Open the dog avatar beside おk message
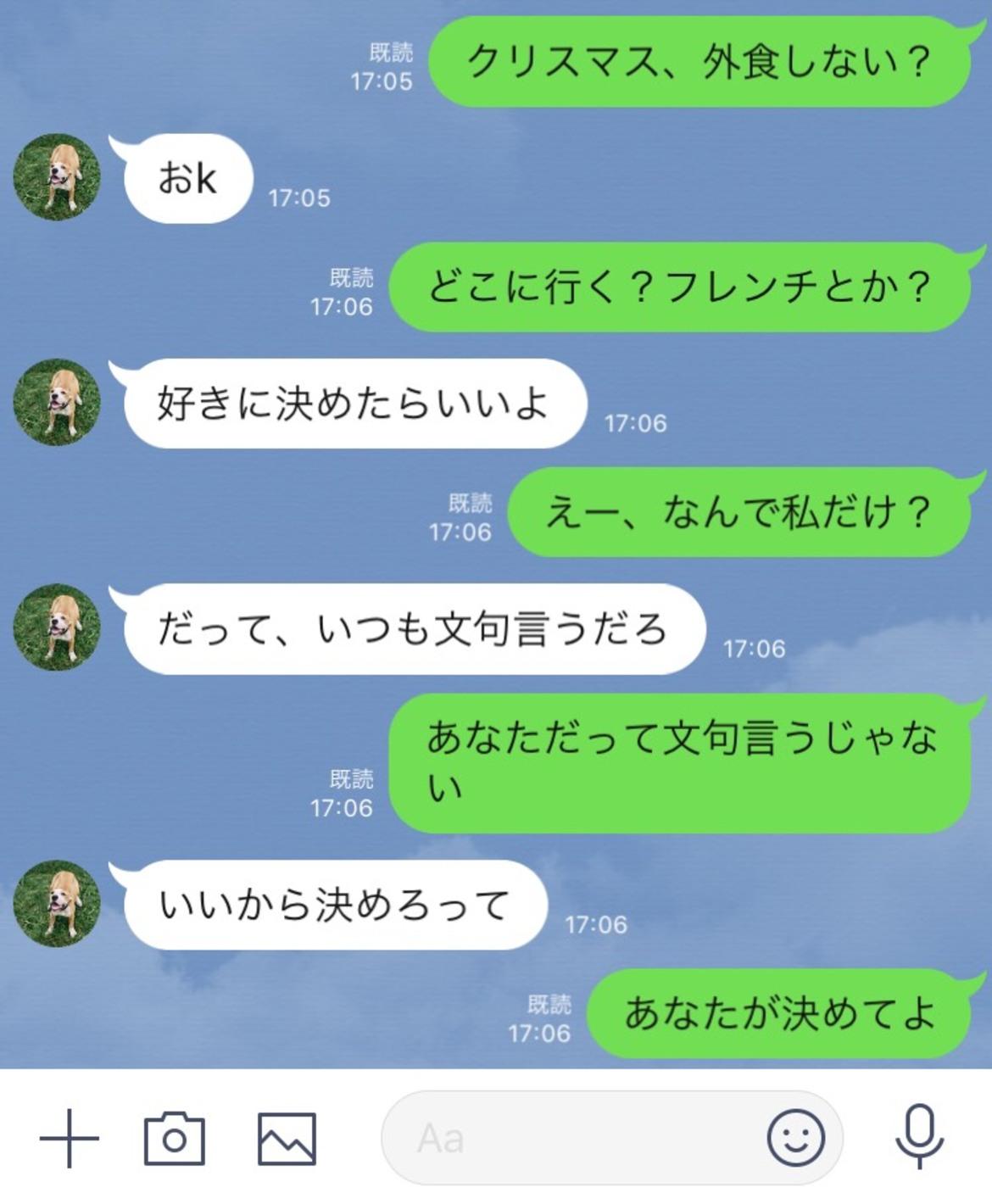 [x=57, y=177]
